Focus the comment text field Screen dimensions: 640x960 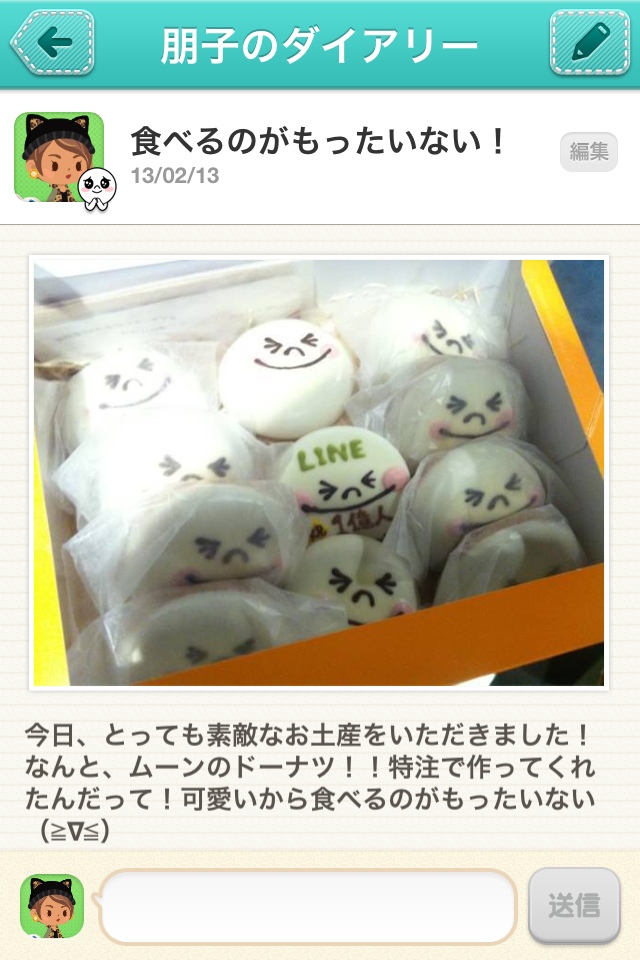pos(308,907)
